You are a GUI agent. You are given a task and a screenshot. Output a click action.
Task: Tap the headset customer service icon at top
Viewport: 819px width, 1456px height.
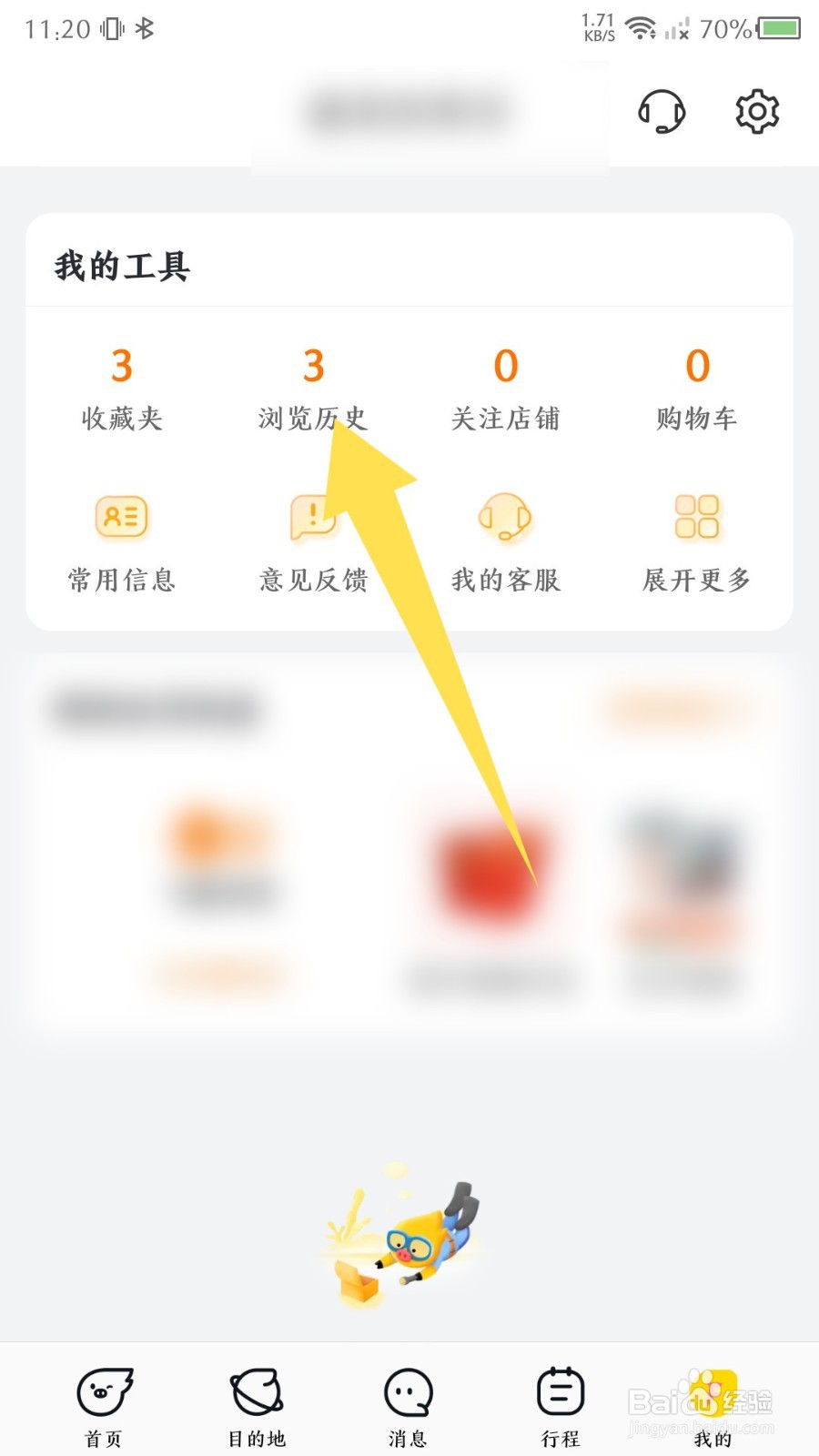pos(662,111)
